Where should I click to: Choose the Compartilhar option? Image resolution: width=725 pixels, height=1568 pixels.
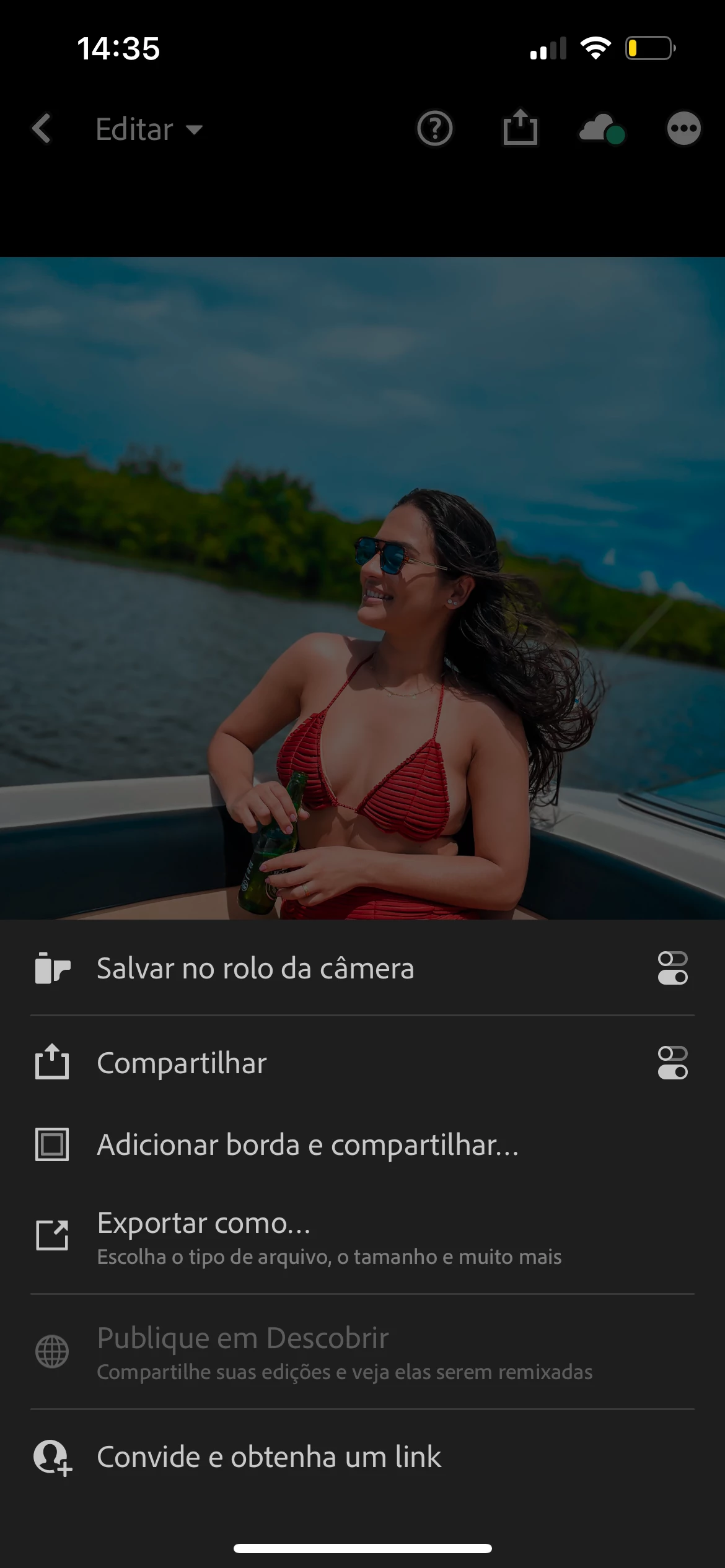[182, 1063]
